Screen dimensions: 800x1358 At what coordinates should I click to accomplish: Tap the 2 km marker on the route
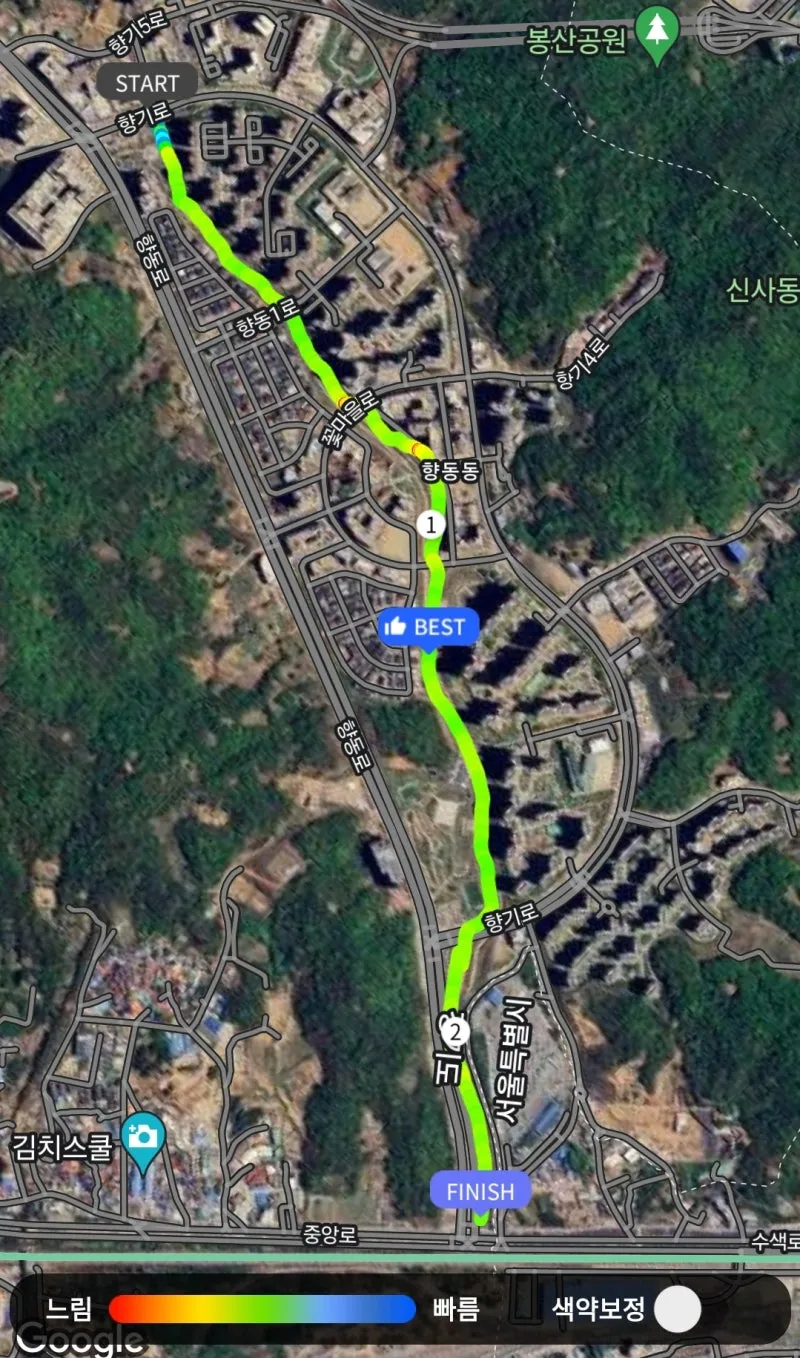455,1031
